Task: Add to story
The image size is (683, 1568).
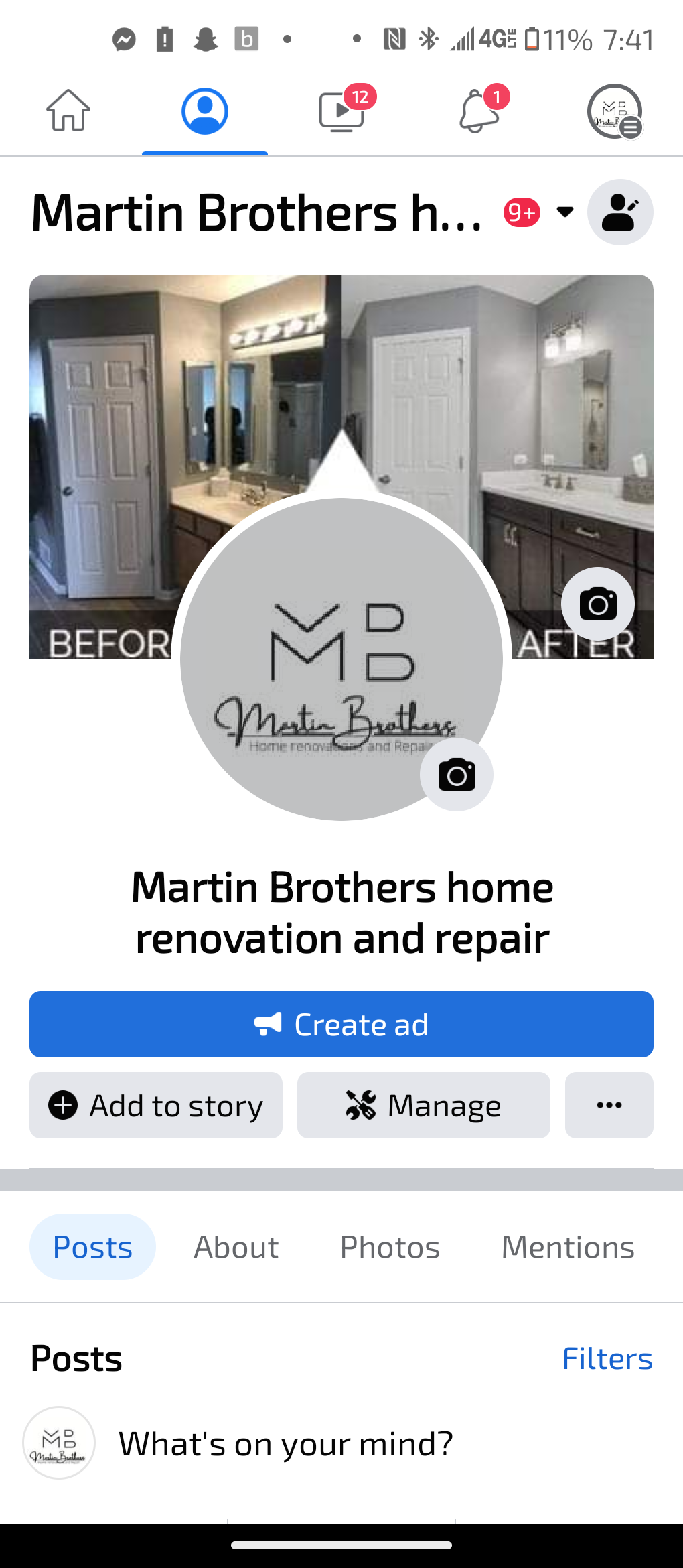Action: 156,1106
